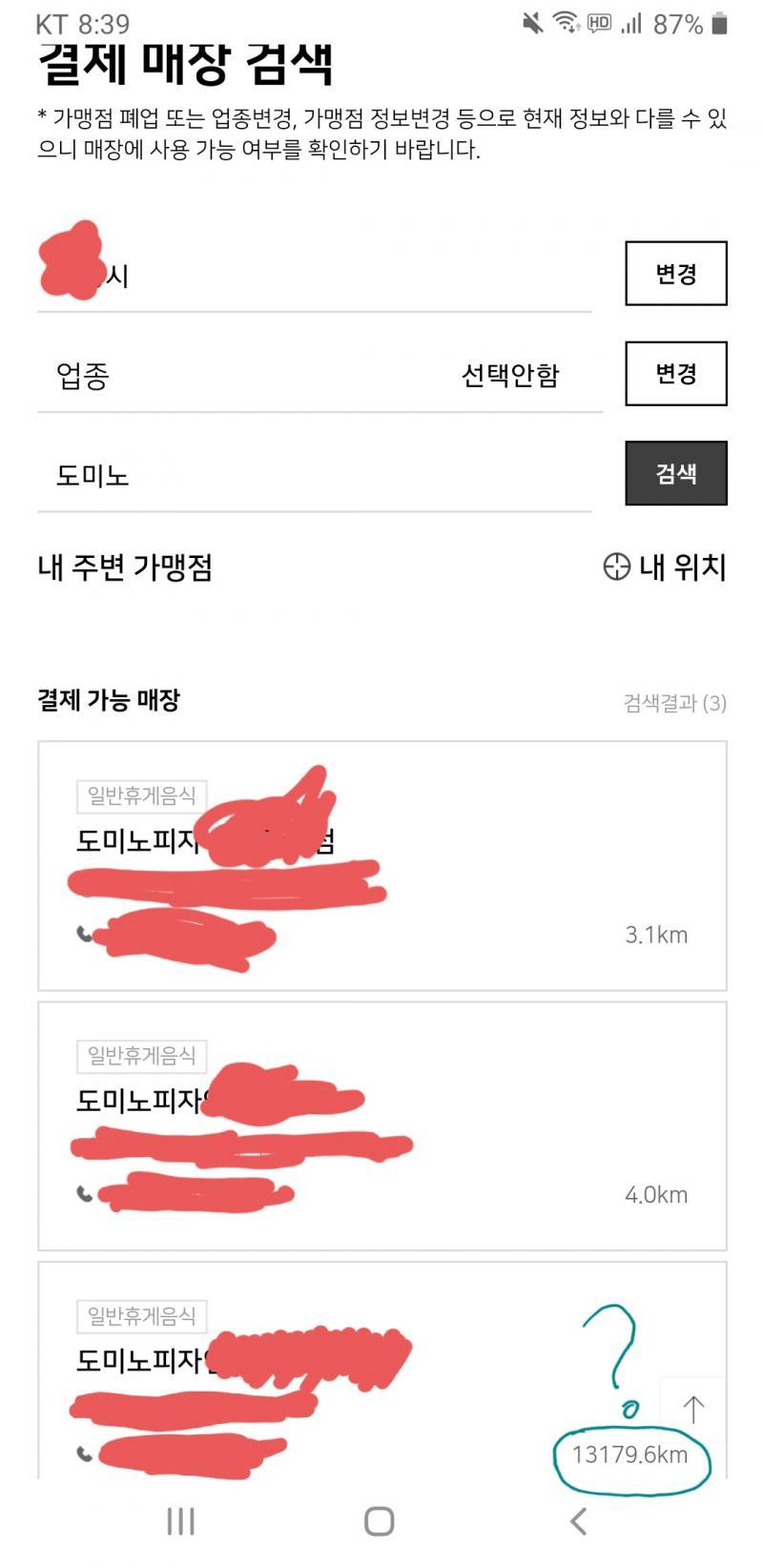The width and height of the screenshot is (763, 1568).
Task: Open recent apps from navigation bar
Action: click(x=180, y=1521)
